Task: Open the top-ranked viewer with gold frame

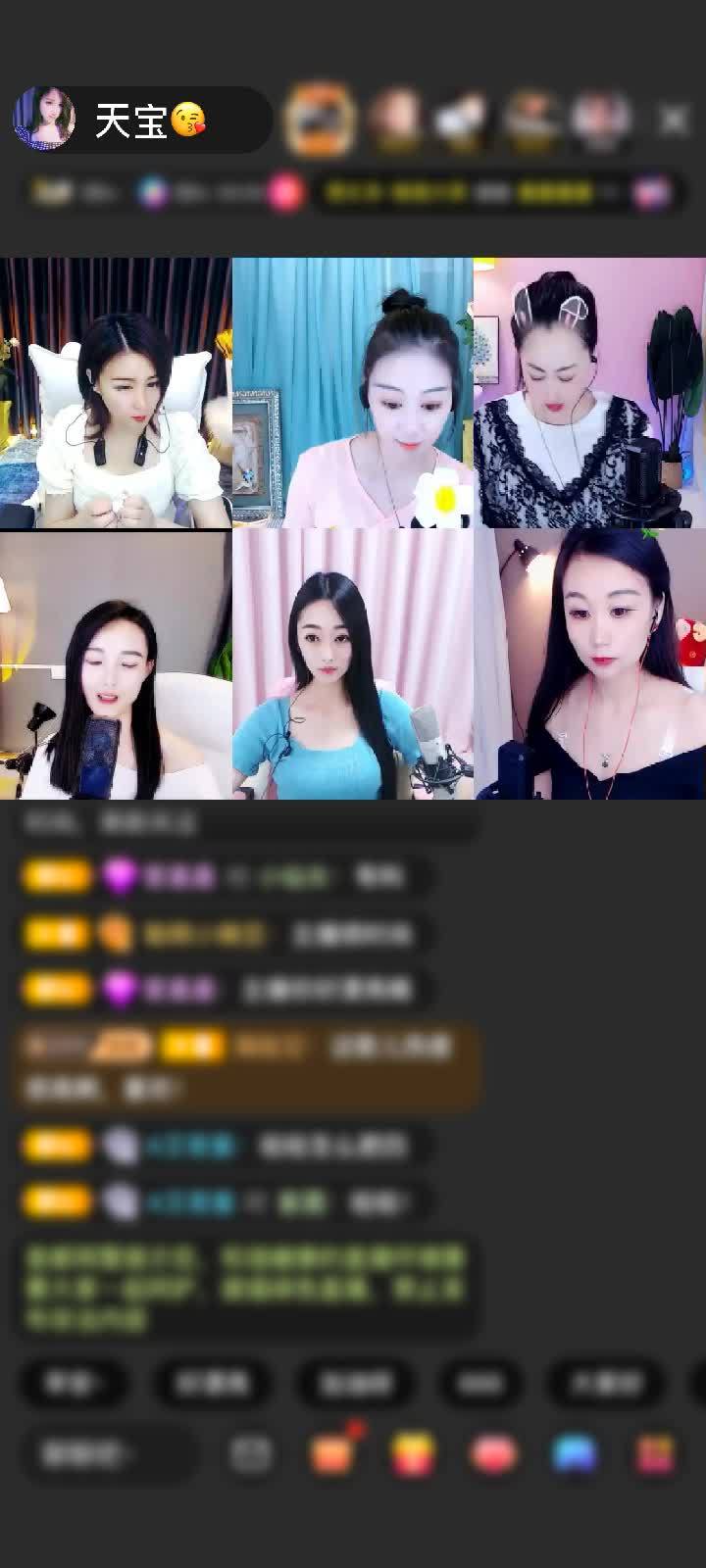Action: click(x=319, y=120)
